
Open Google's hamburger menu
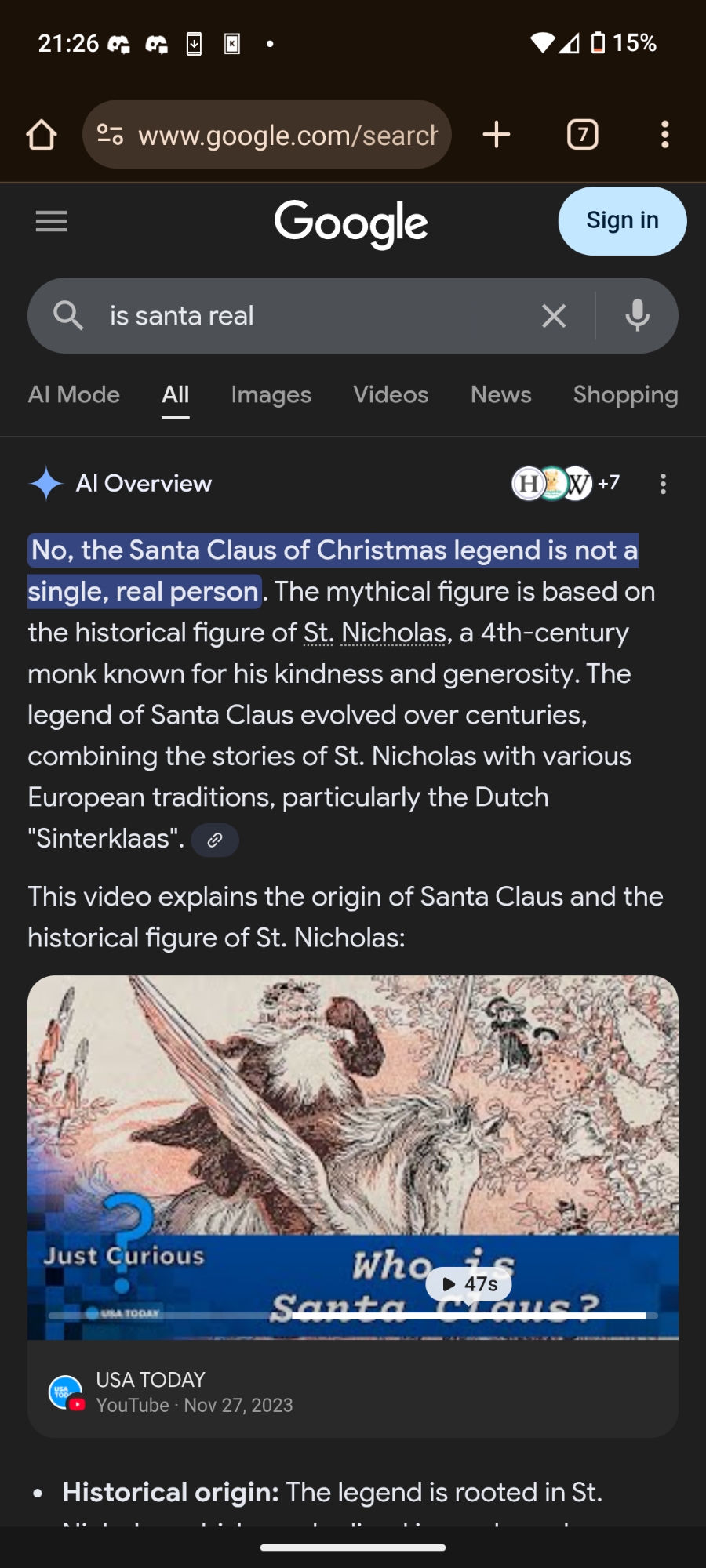(52, 221)
